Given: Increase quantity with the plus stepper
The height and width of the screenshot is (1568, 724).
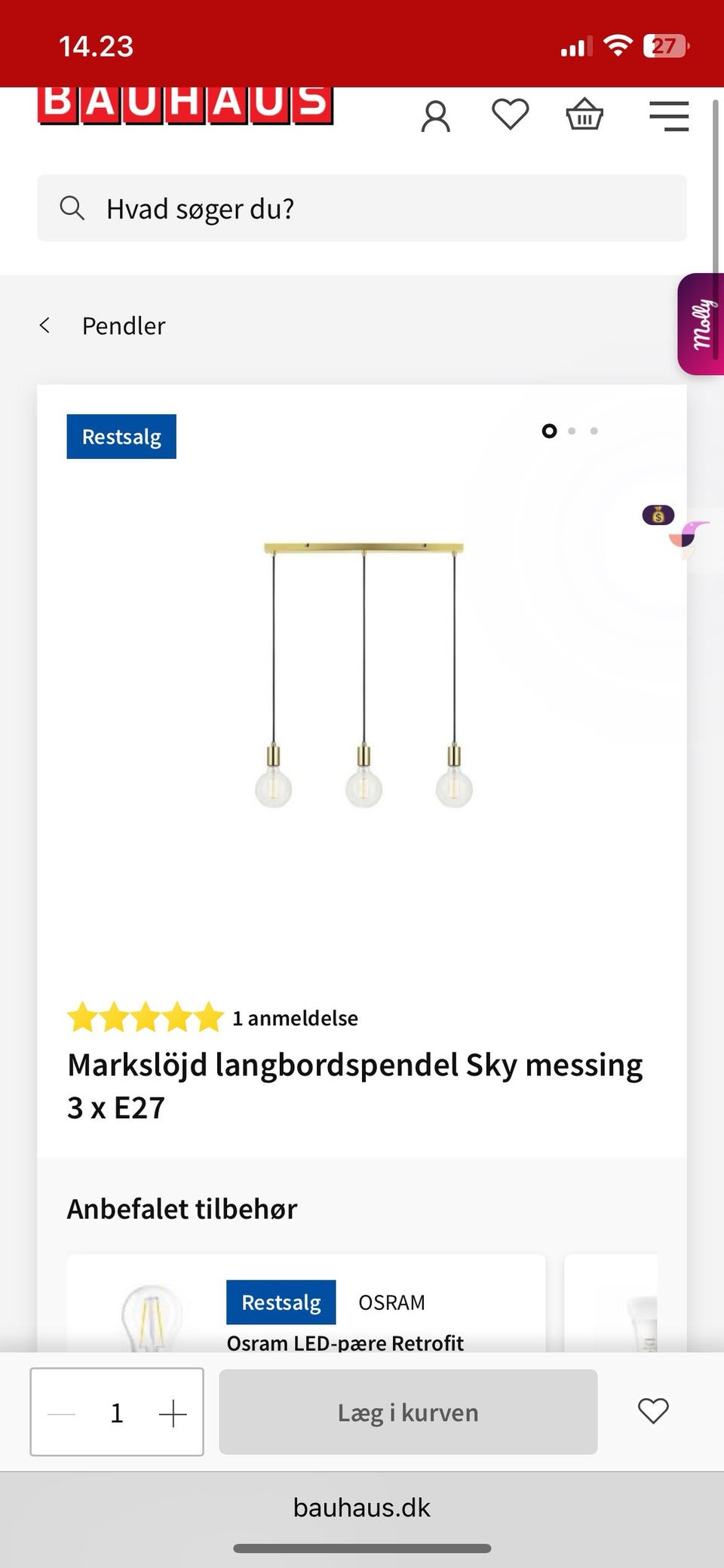Looking at the screenshot, I should tap(173, 1412).
